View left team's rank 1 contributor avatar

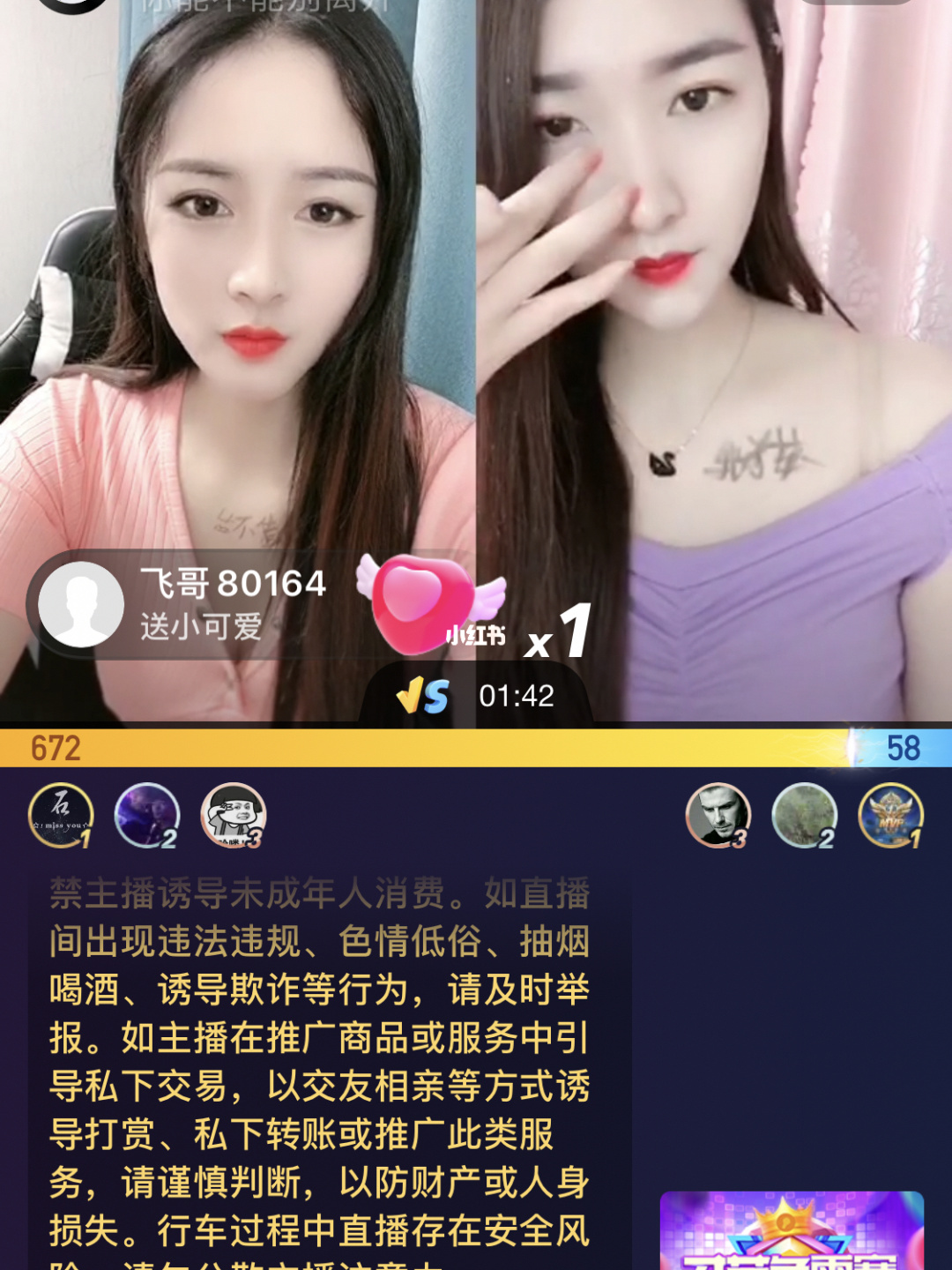pos(61,814)
